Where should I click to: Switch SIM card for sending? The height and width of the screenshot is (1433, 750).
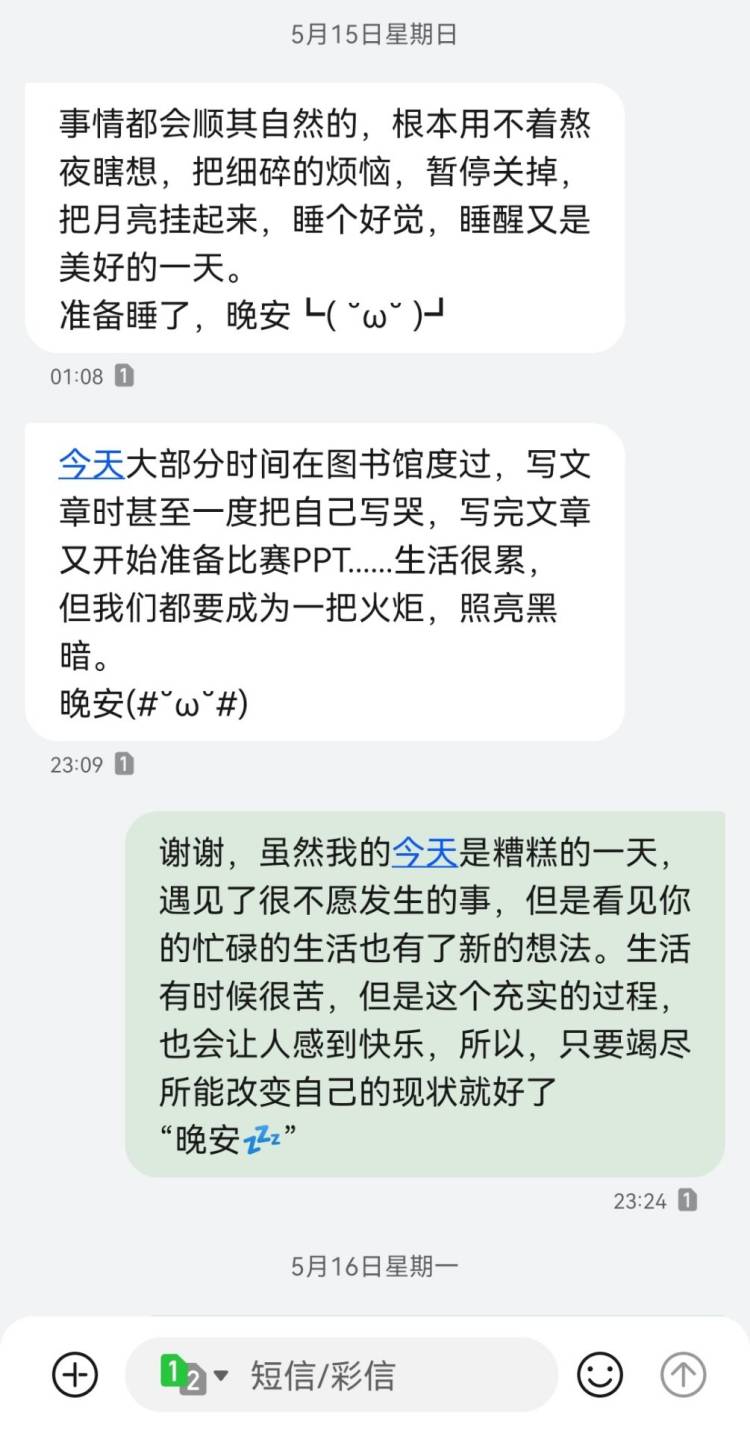[194, 1375]
